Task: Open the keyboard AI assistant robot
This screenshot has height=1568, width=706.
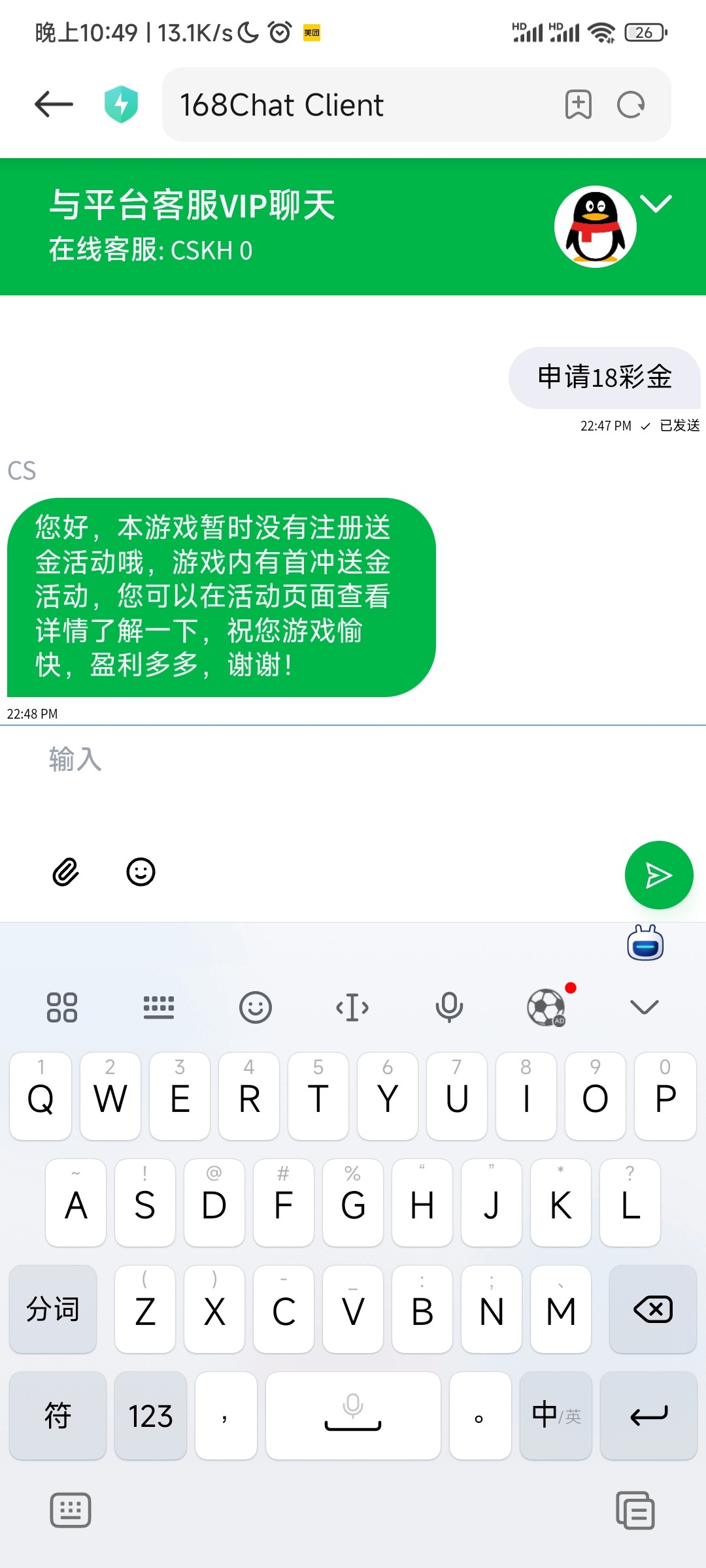Action: click(x=645, y=944)
